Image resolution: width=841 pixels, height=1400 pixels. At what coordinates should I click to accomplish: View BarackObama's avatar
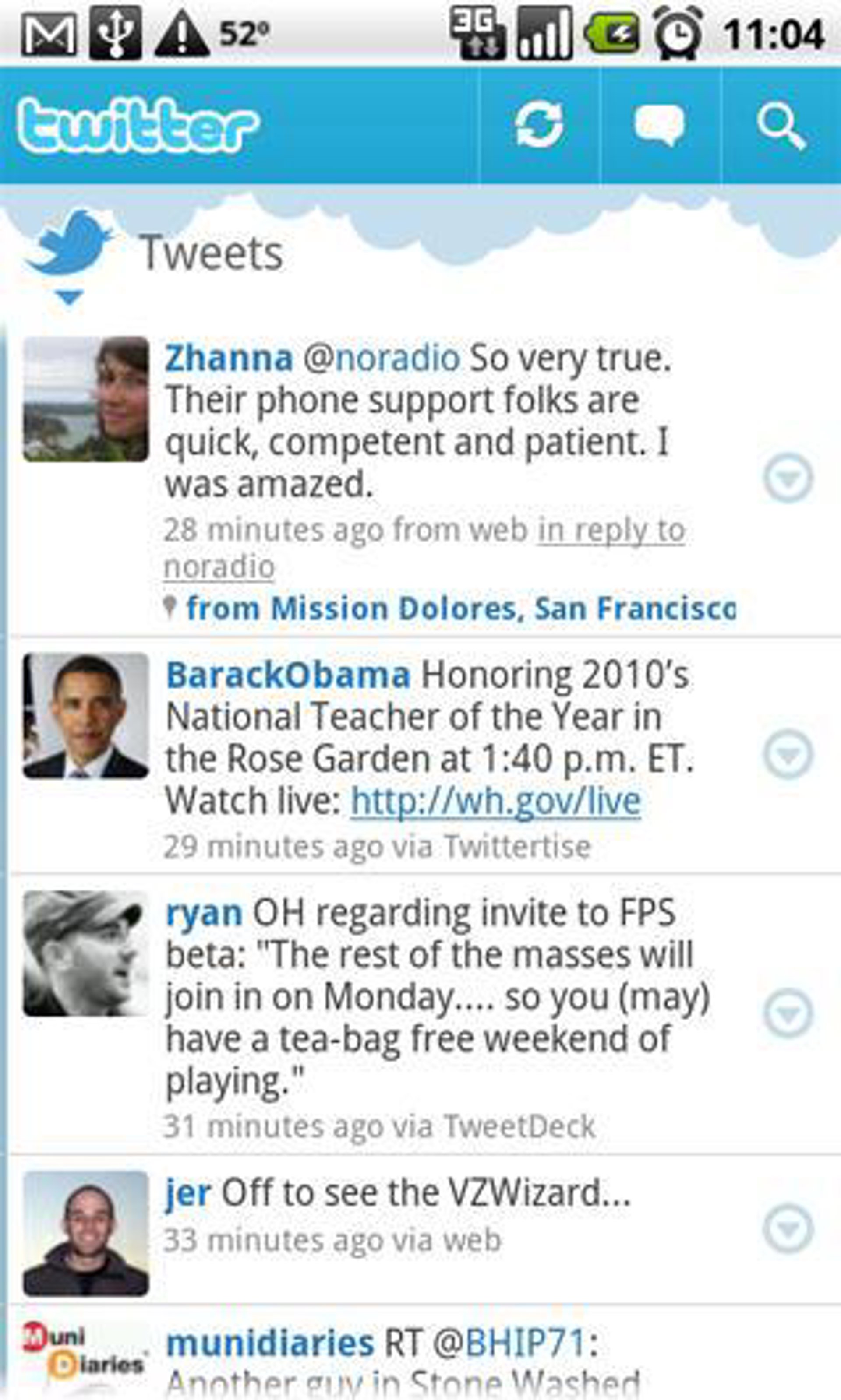click(85, 715)
